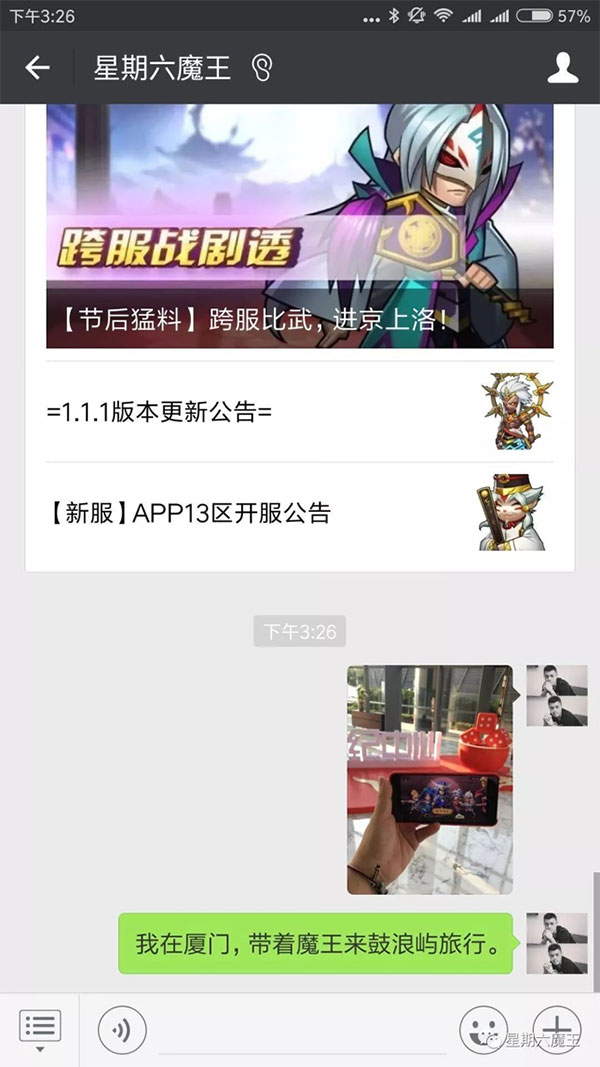
Task: View the sent photo of the phone
Action: click(429, 779)
